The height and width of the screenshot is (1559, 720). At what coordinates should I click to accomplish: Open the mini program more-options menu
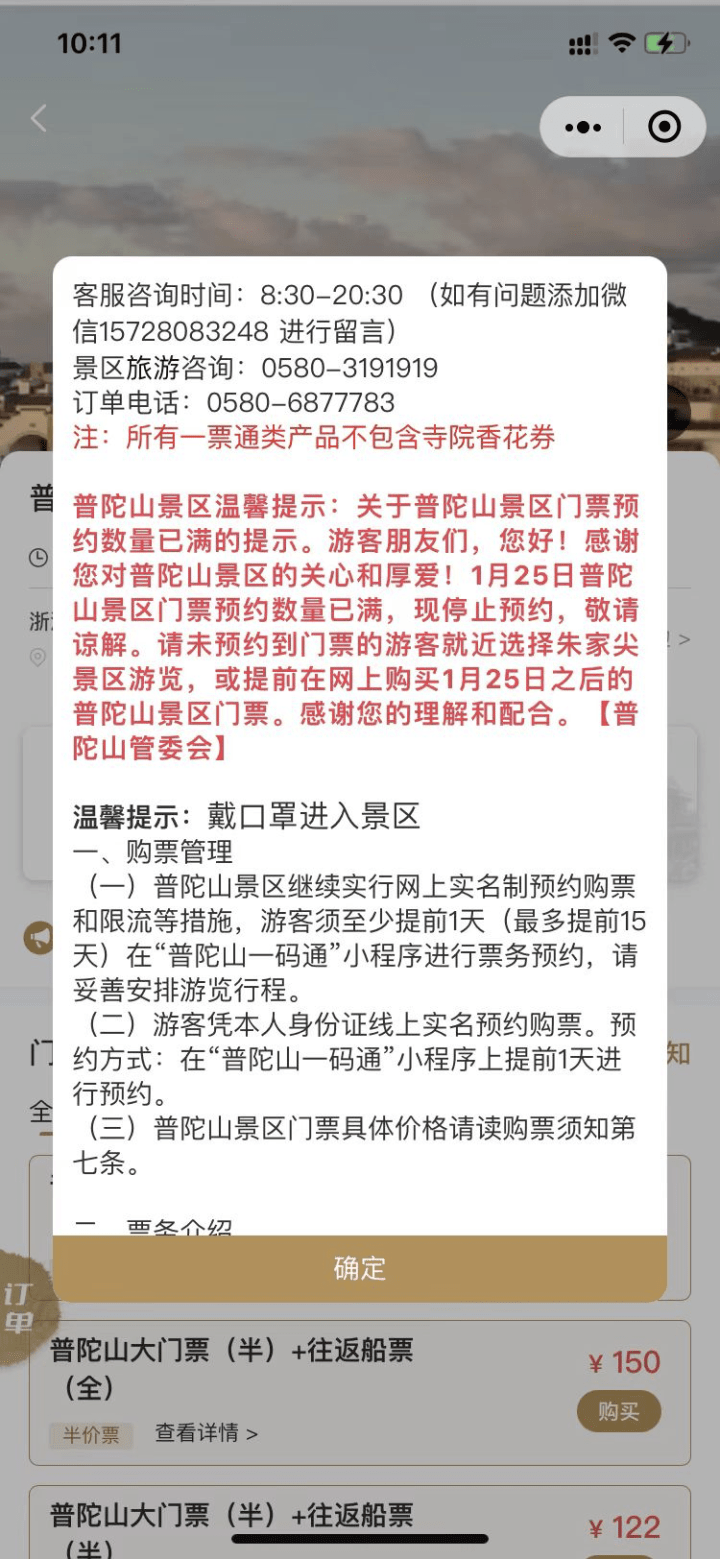[x=583, y=127]
